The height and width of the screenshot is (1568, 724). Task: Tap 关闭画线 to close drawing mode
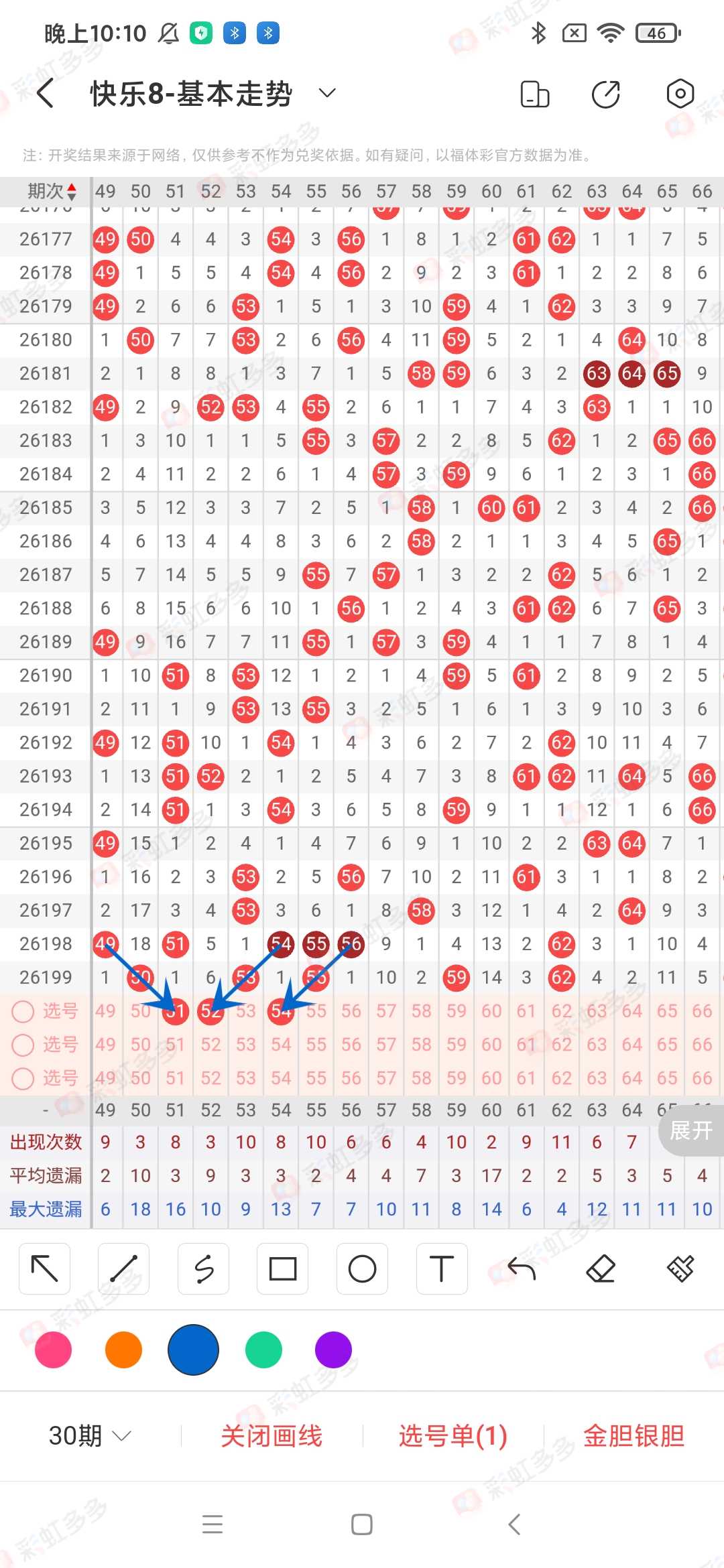pos(271,1436)
